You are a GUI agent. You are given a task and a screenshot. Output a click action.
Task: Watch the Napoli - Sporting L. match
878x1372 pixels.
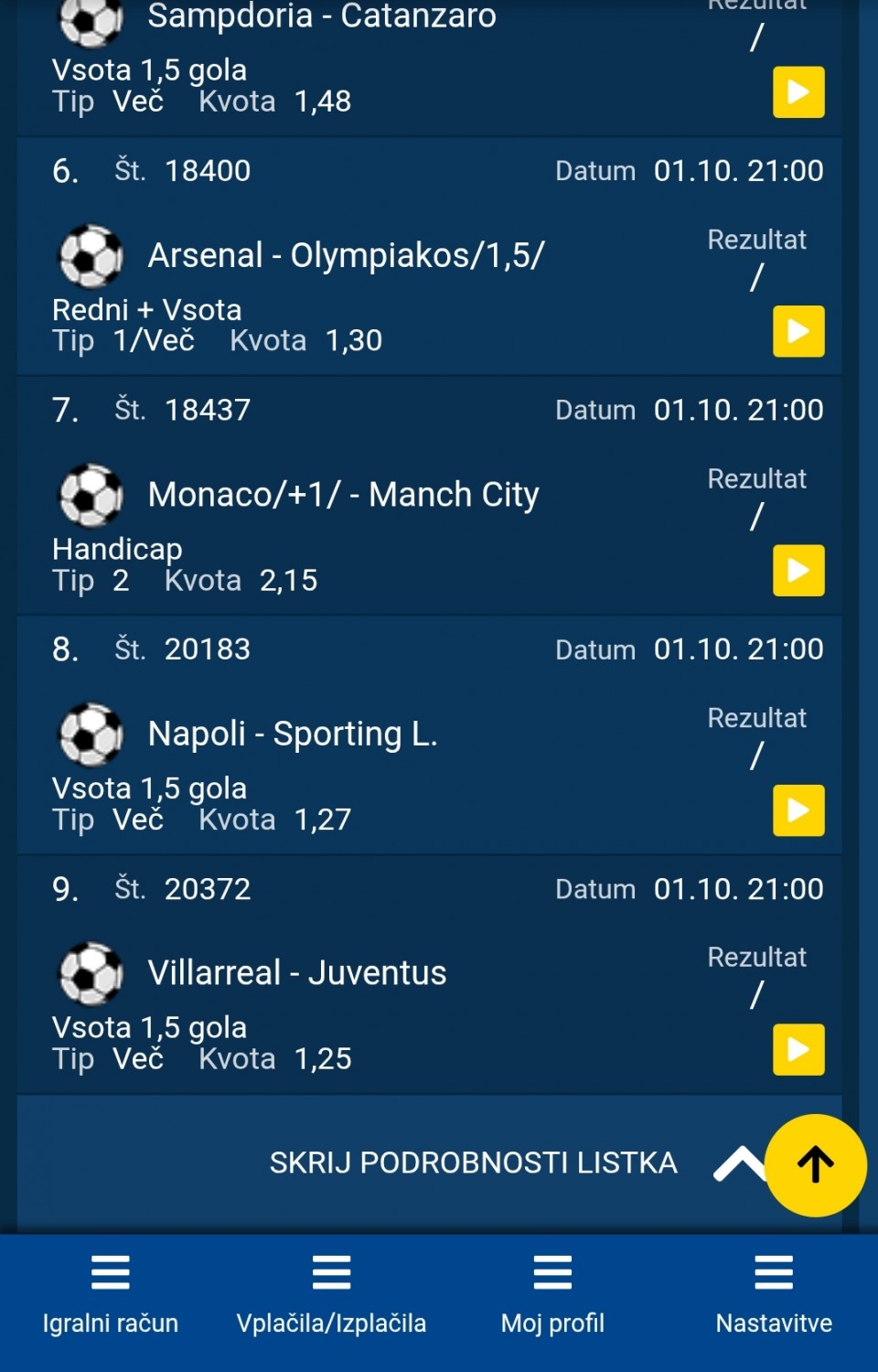tap(798, 810)
